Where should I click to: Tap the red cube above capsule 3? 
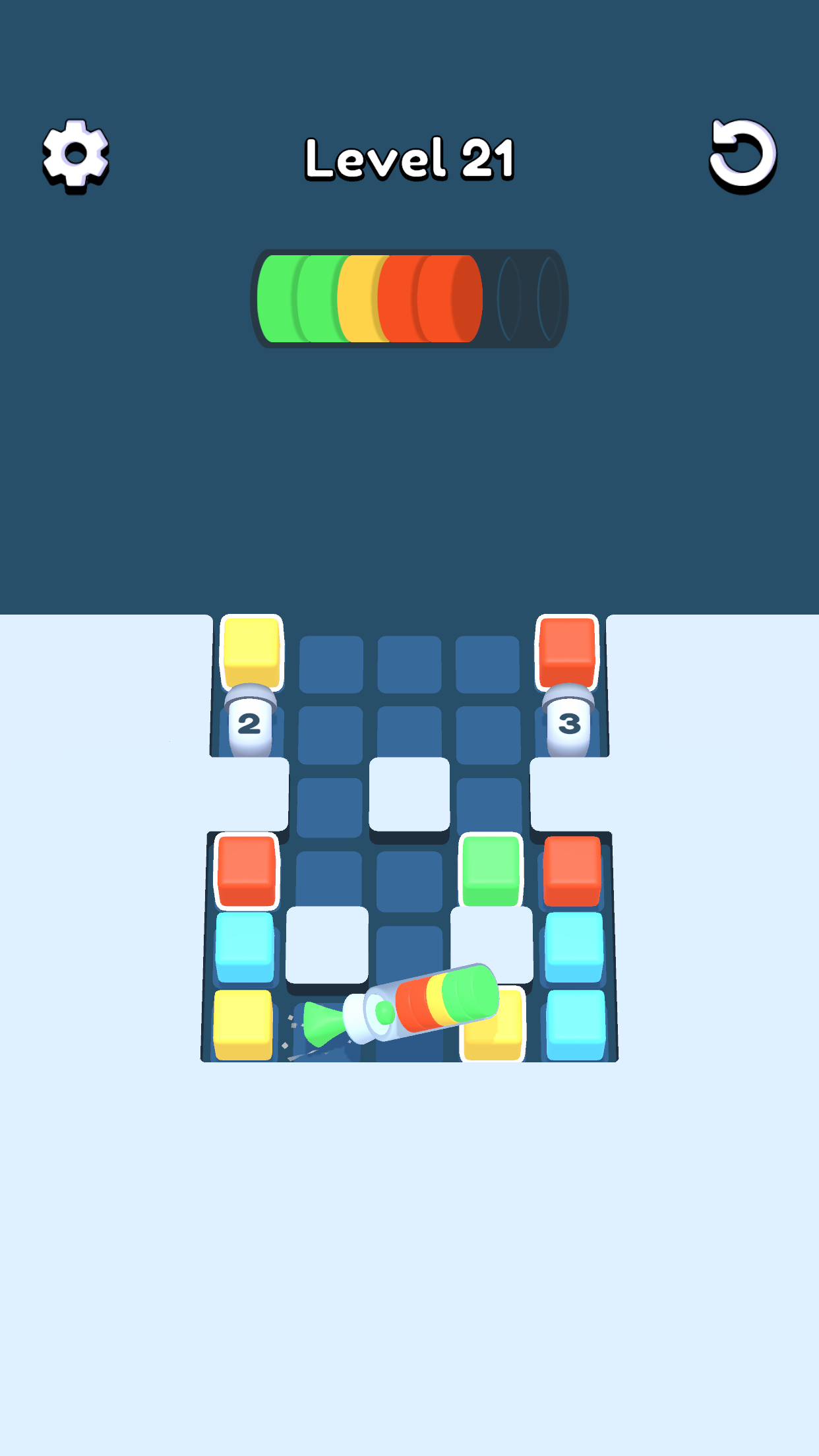(567, 651)
